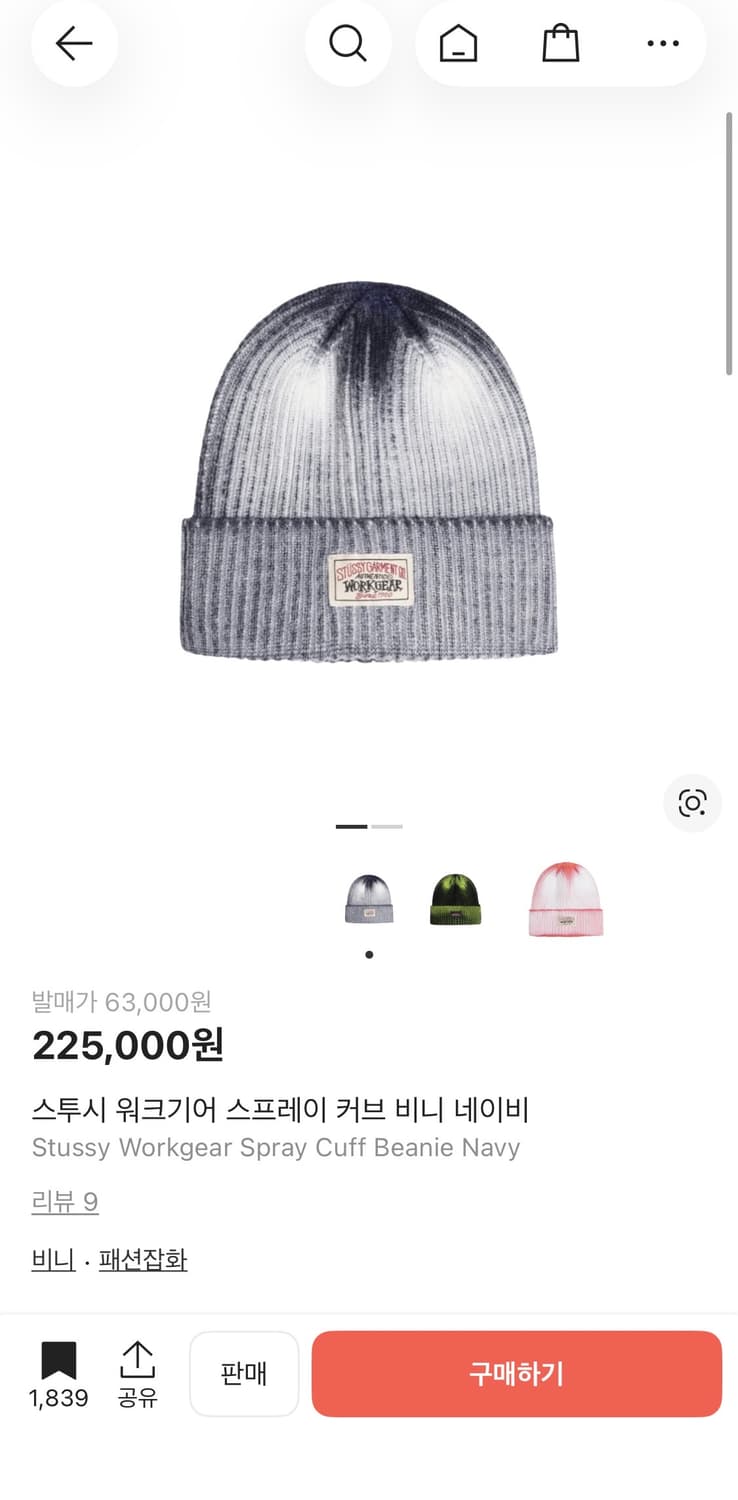Open the shopping bag
This screenshot has height=1500, width=738.
click(x=560, y=44)
